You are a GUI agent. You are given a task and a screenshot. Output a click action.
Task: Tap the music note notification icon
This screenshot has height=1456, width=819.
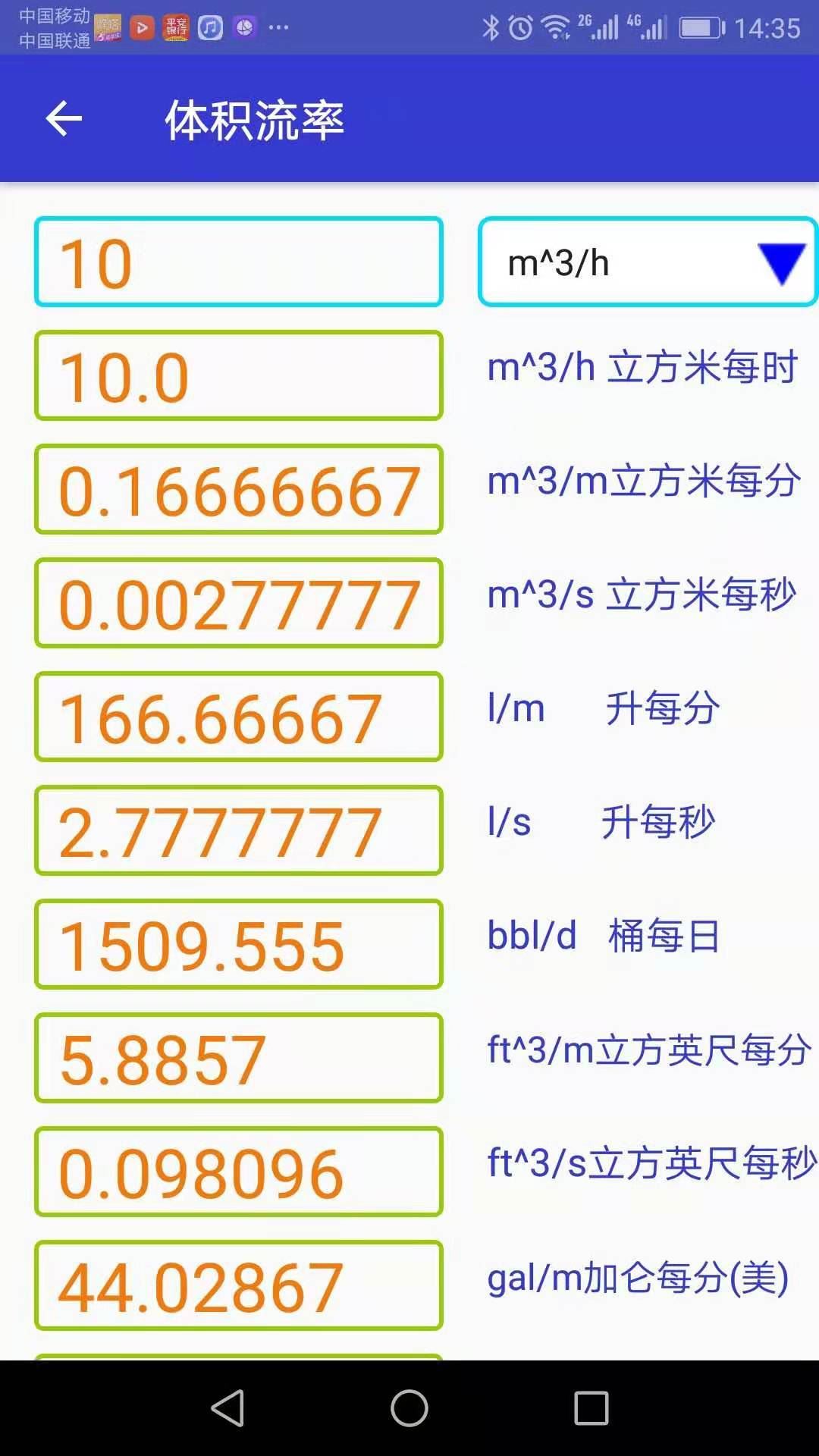tap(210, 27)
